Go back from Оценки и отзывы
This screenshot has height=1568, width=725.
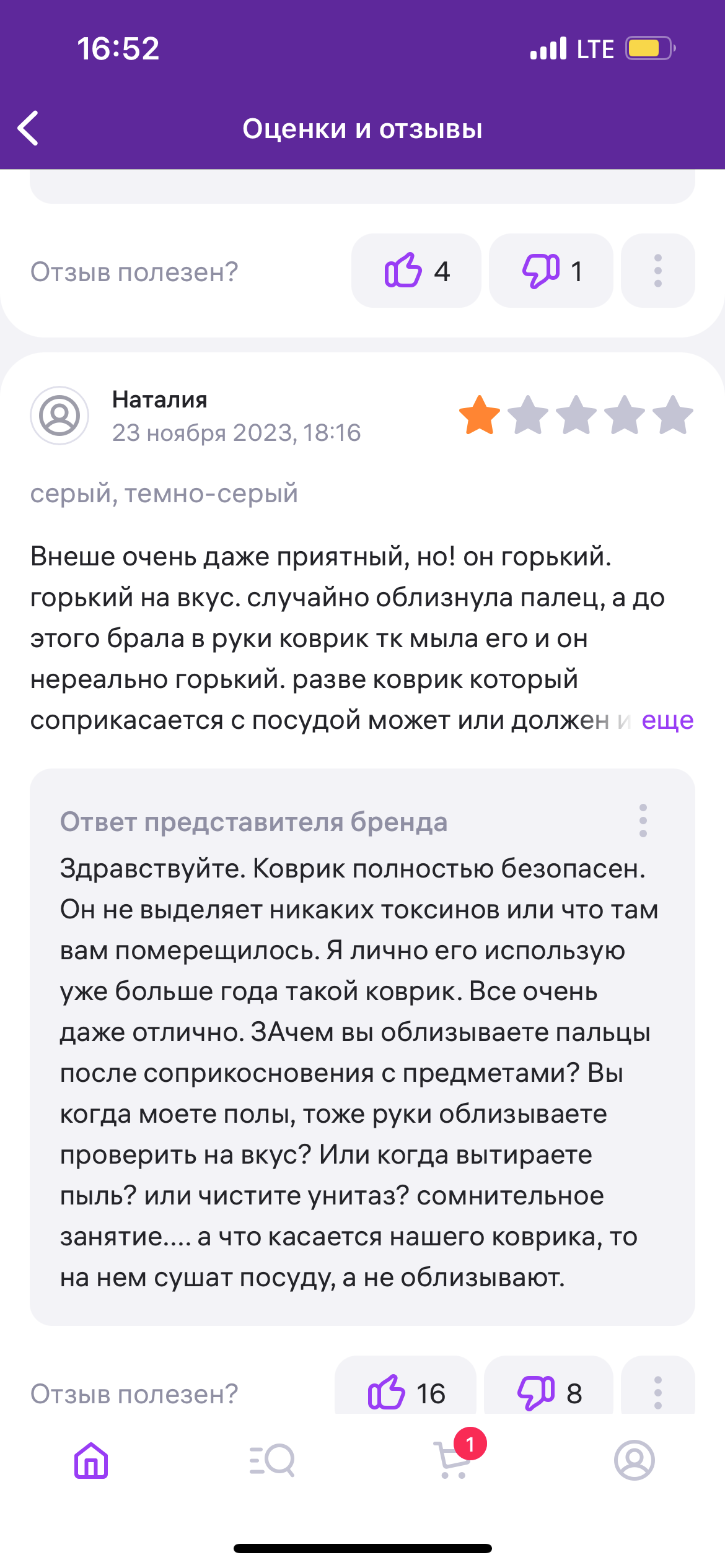coord(29,128)
